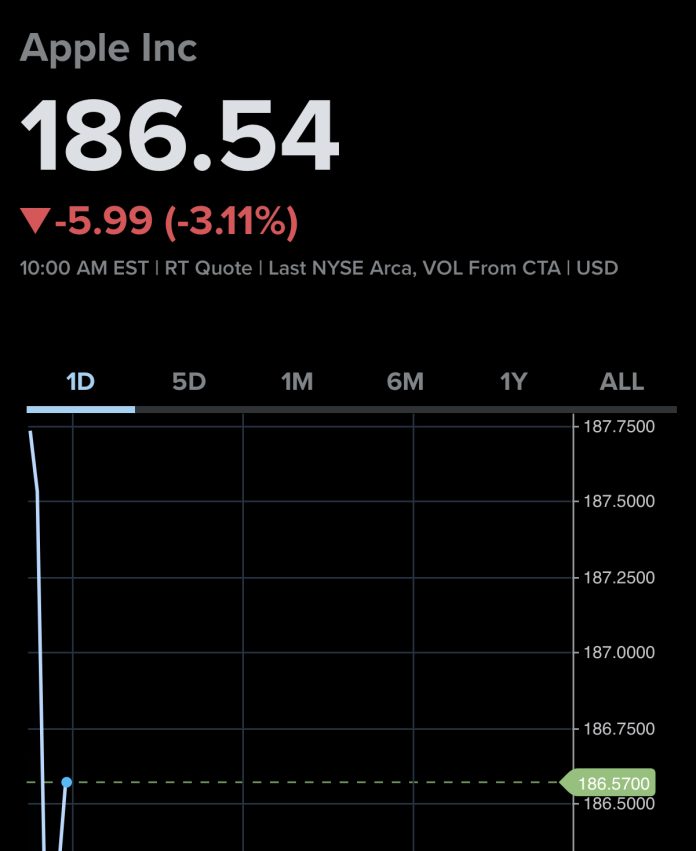Switch to the 5D chart range
This screenshot has height=851, width=696.
188,382
